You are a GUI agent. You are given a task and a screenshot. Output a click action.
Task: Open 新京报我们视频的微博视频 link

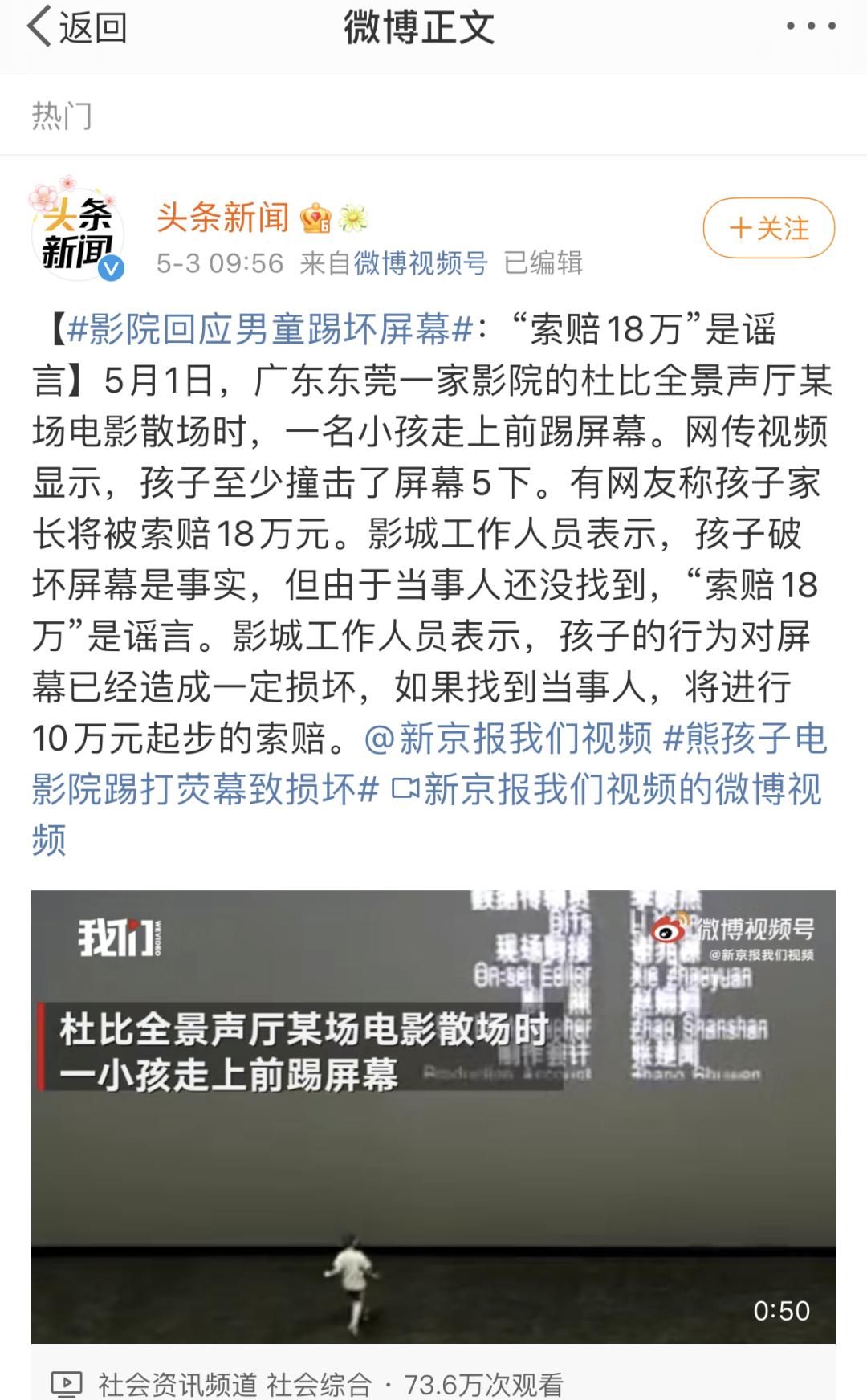(x=425, y=814)
